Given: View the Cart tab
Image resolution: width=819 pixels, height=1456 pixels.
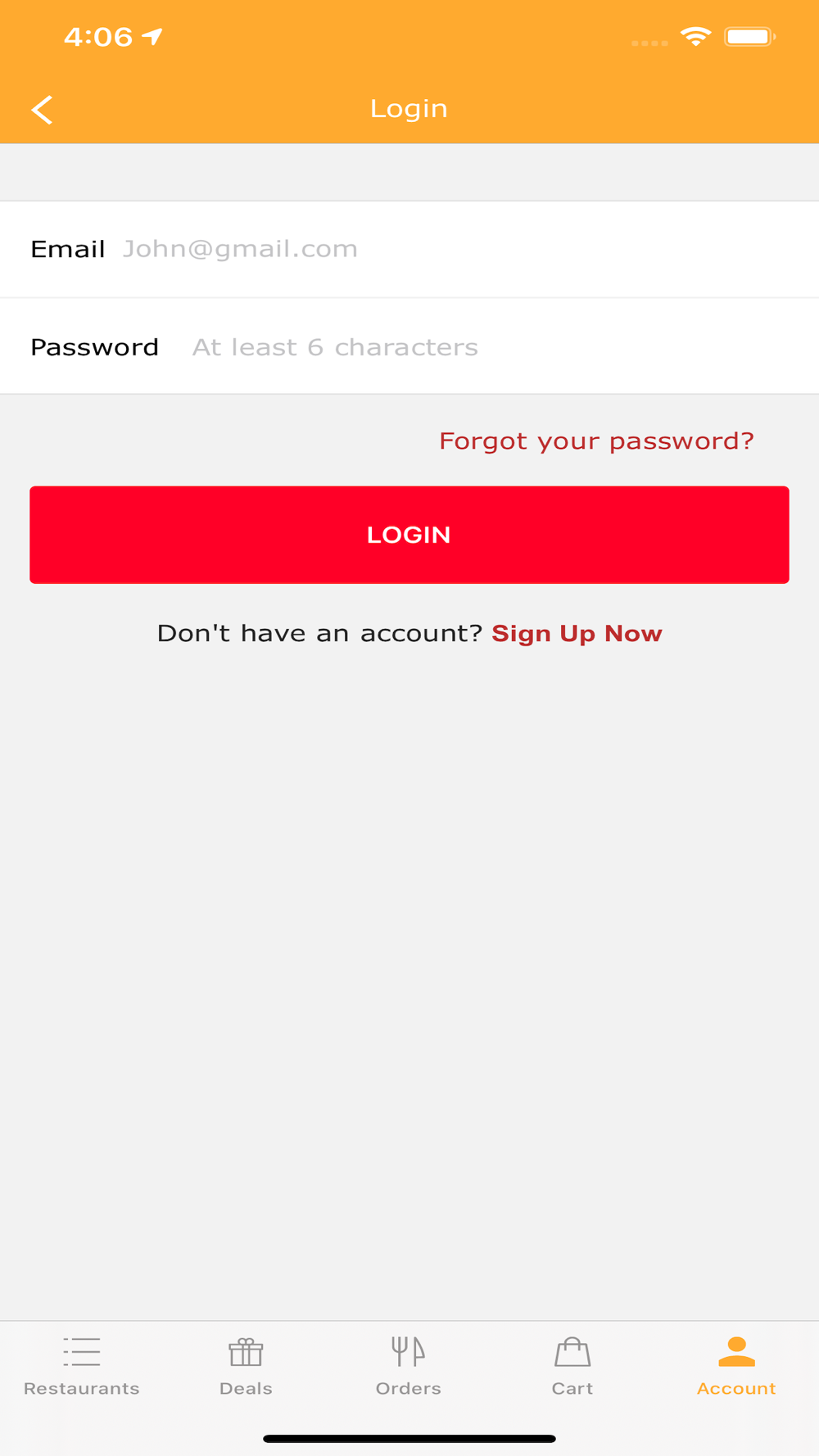Looking at the screenshot, I should 572,1367.
